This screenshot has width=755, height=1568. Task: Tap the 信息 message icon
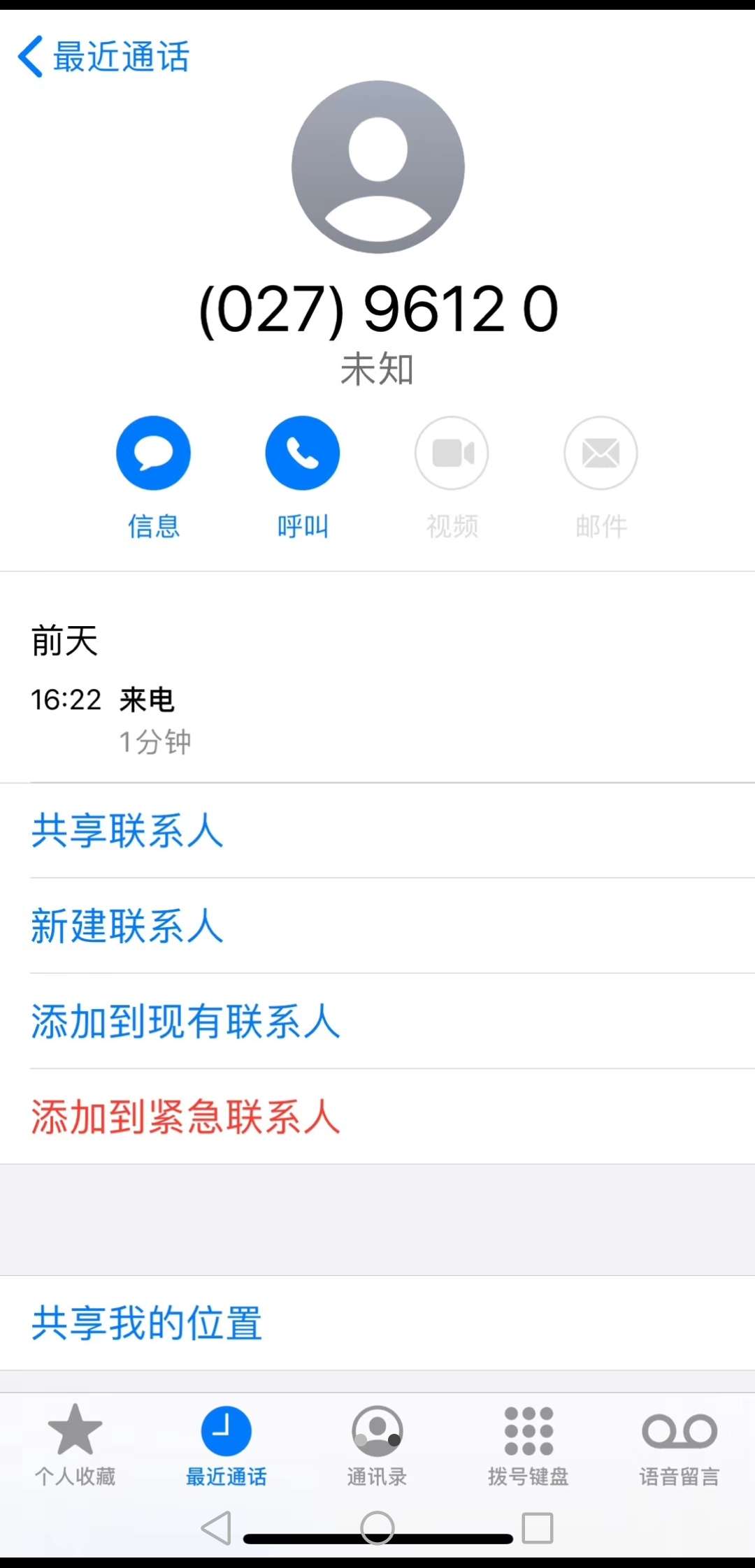(154, 453)
